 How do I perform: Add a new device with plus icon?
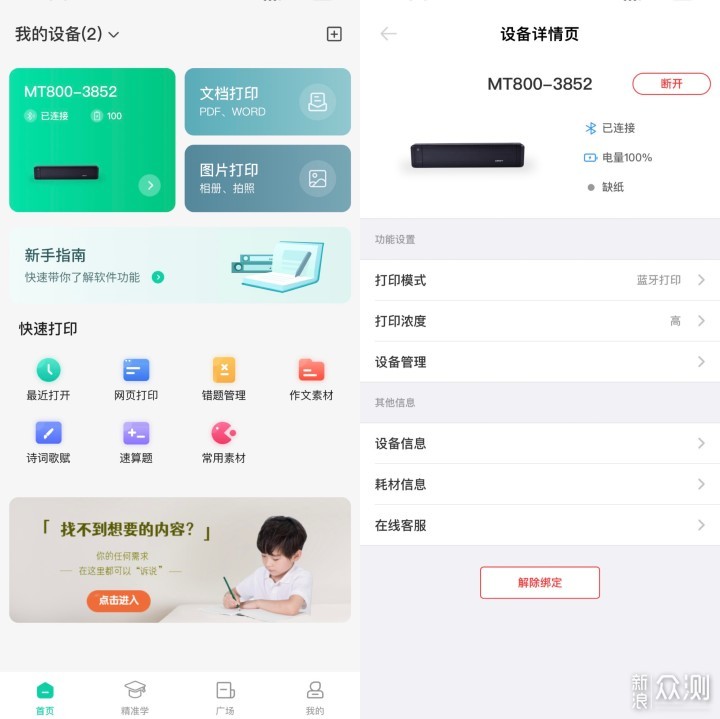click(x=334, y=34)
